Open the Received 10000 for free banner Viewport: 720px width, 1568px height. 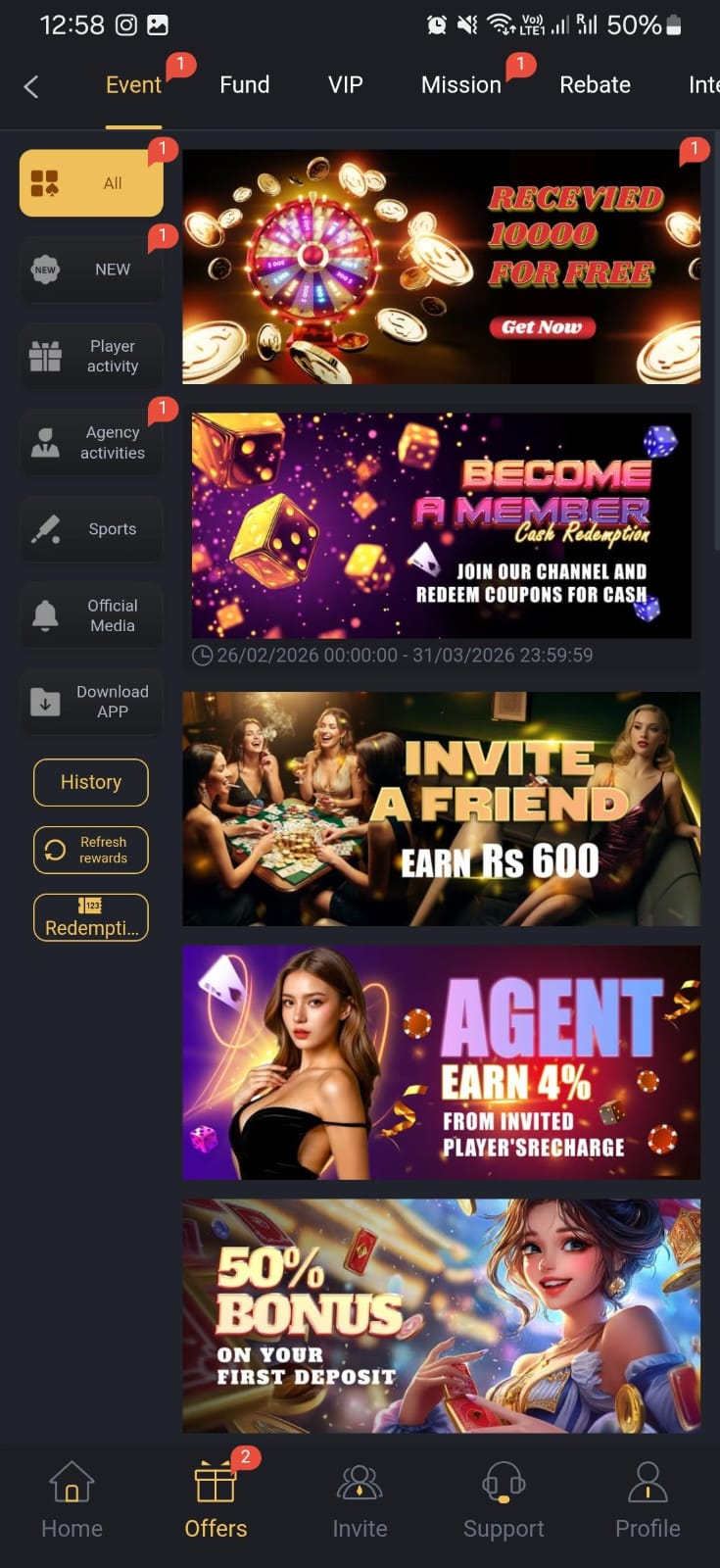(x=441, y=267)
